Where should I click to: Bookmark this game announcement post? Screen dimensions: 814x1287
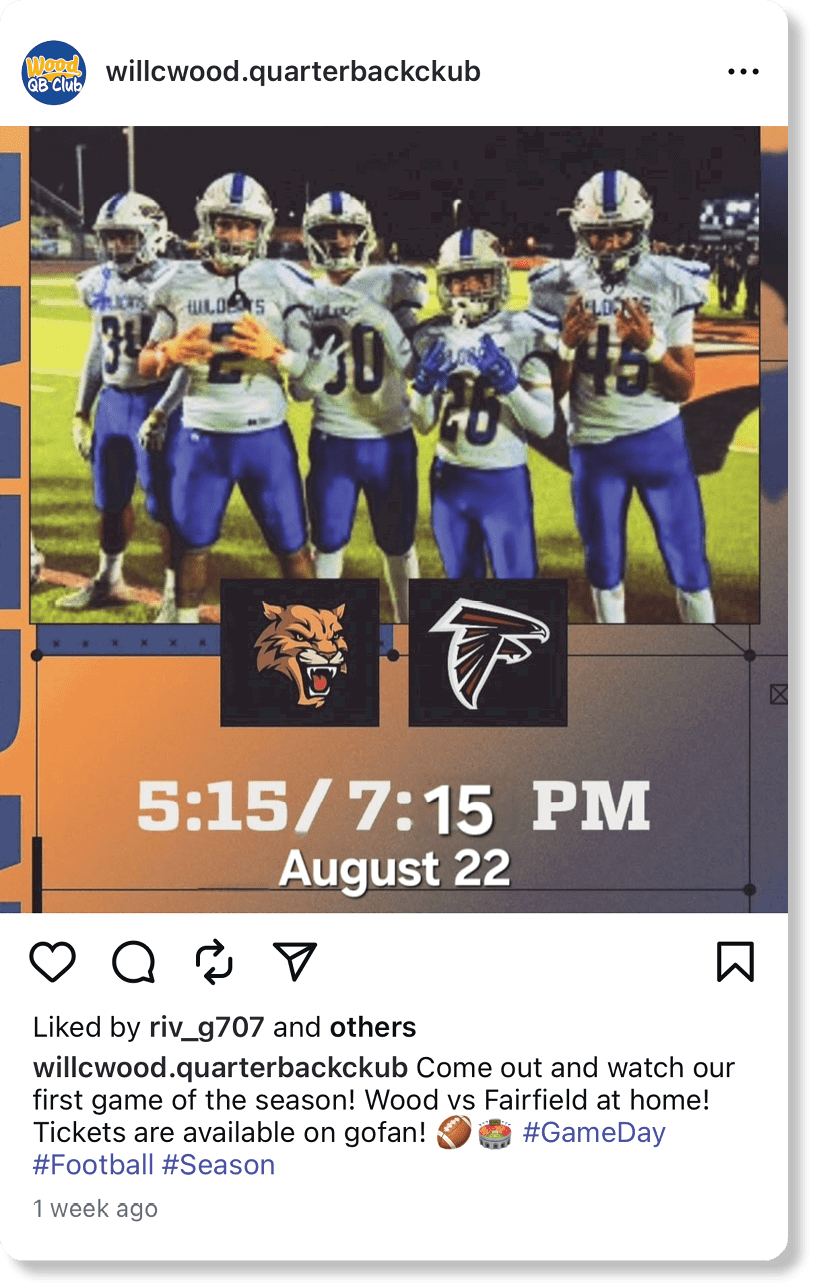pyautogui.click(x=735, y=962)
